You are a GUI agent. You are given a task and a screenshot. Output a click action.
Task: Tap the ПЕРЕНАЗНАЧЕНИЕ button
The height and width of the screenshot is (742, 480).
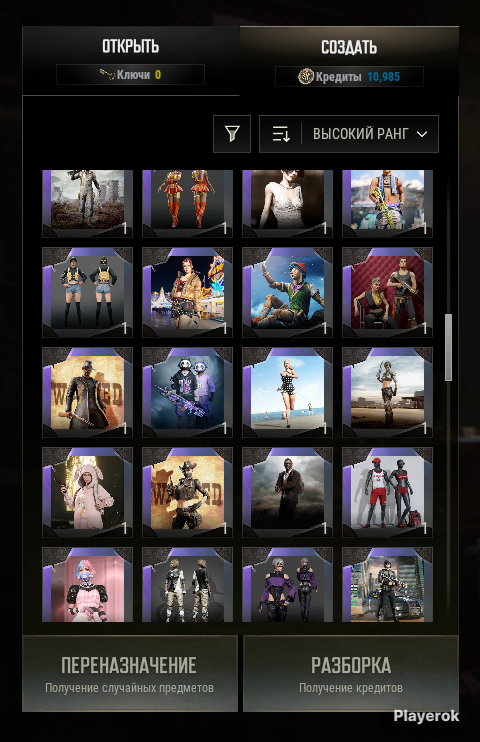click(x=130, y=673)
